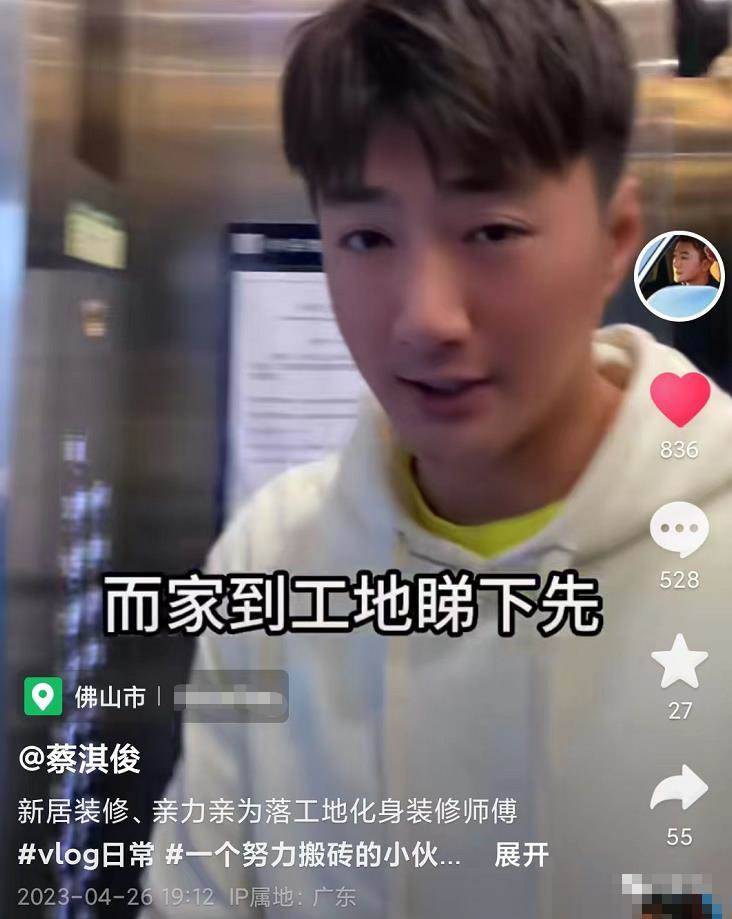Expand the caption with 展开
Screen dimensions: 732x919
tap(521, 856)
